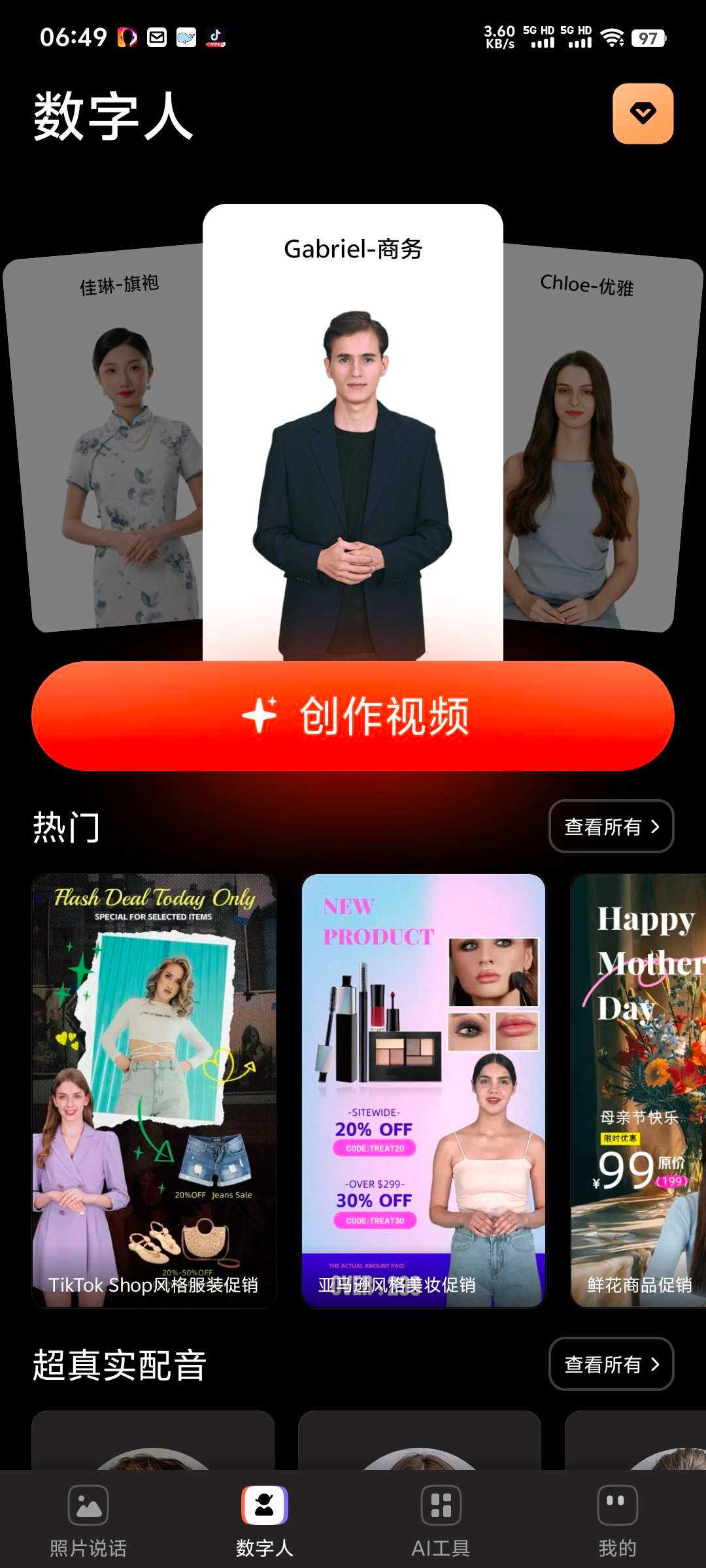Tap the 创作视频 button
Screen dimensions: 706x1568
coord(353,716)
